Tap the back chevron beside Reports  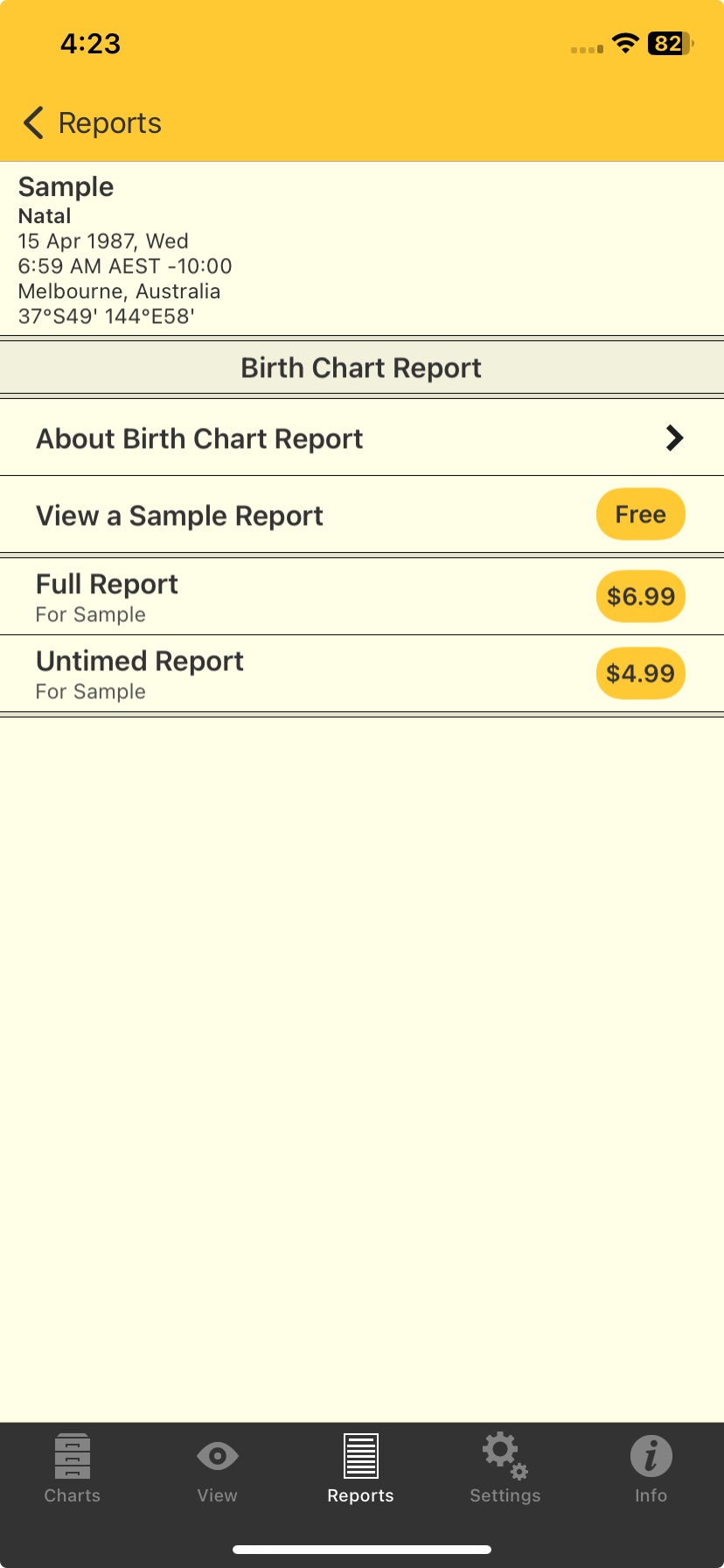(x=33, y=122)
